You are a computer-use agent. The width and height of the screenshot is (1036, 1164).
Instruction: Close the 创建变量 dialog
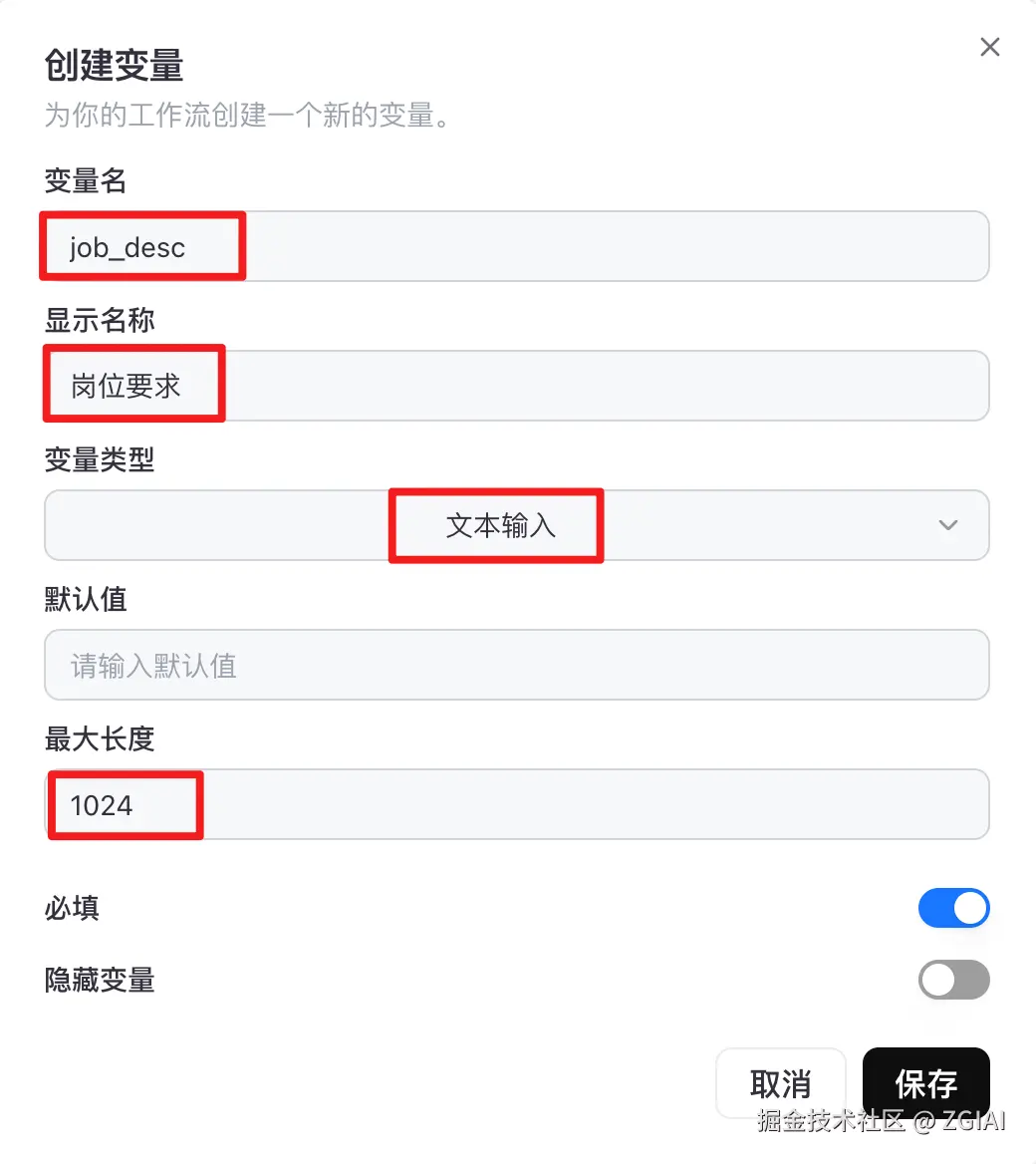coord(989,47)
